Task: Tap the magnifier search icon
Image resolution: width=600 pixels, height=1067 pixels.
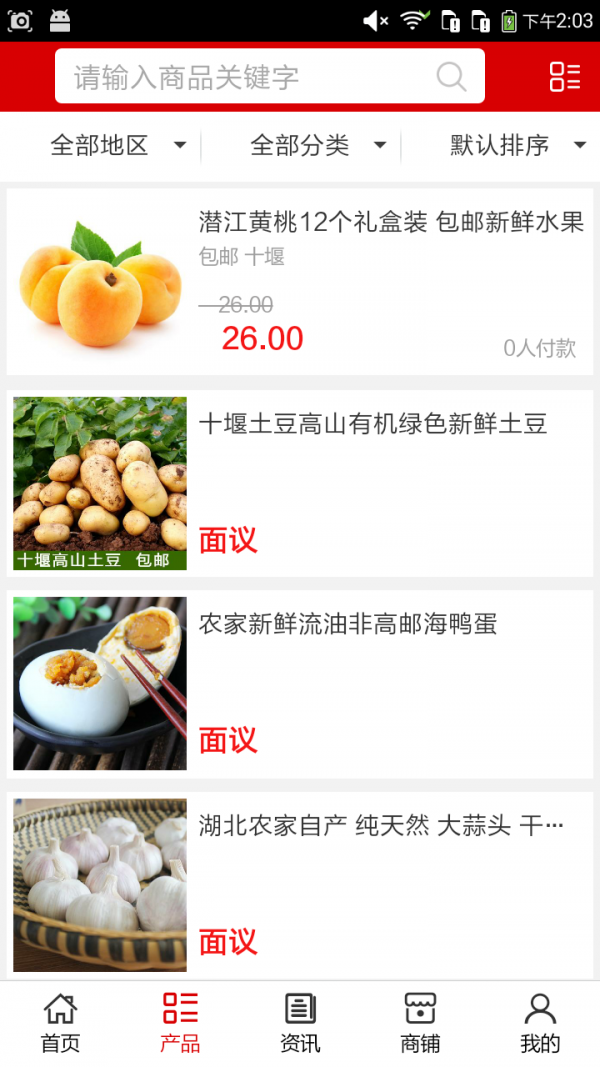Action: pos(451,77)
